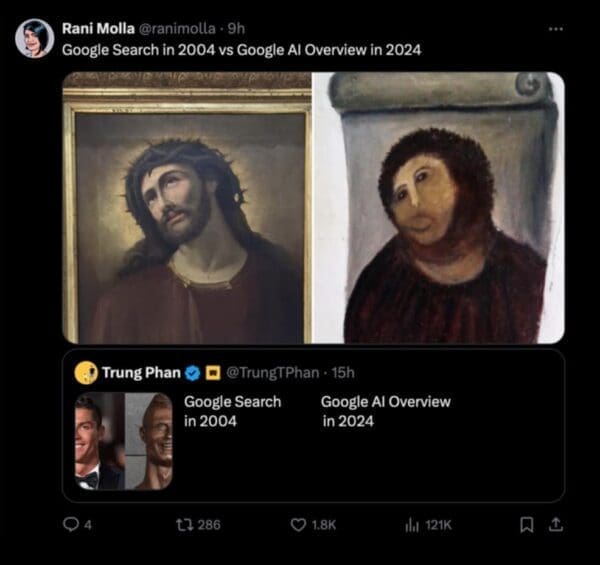Open the post's overflow menu

pos(556,28)
